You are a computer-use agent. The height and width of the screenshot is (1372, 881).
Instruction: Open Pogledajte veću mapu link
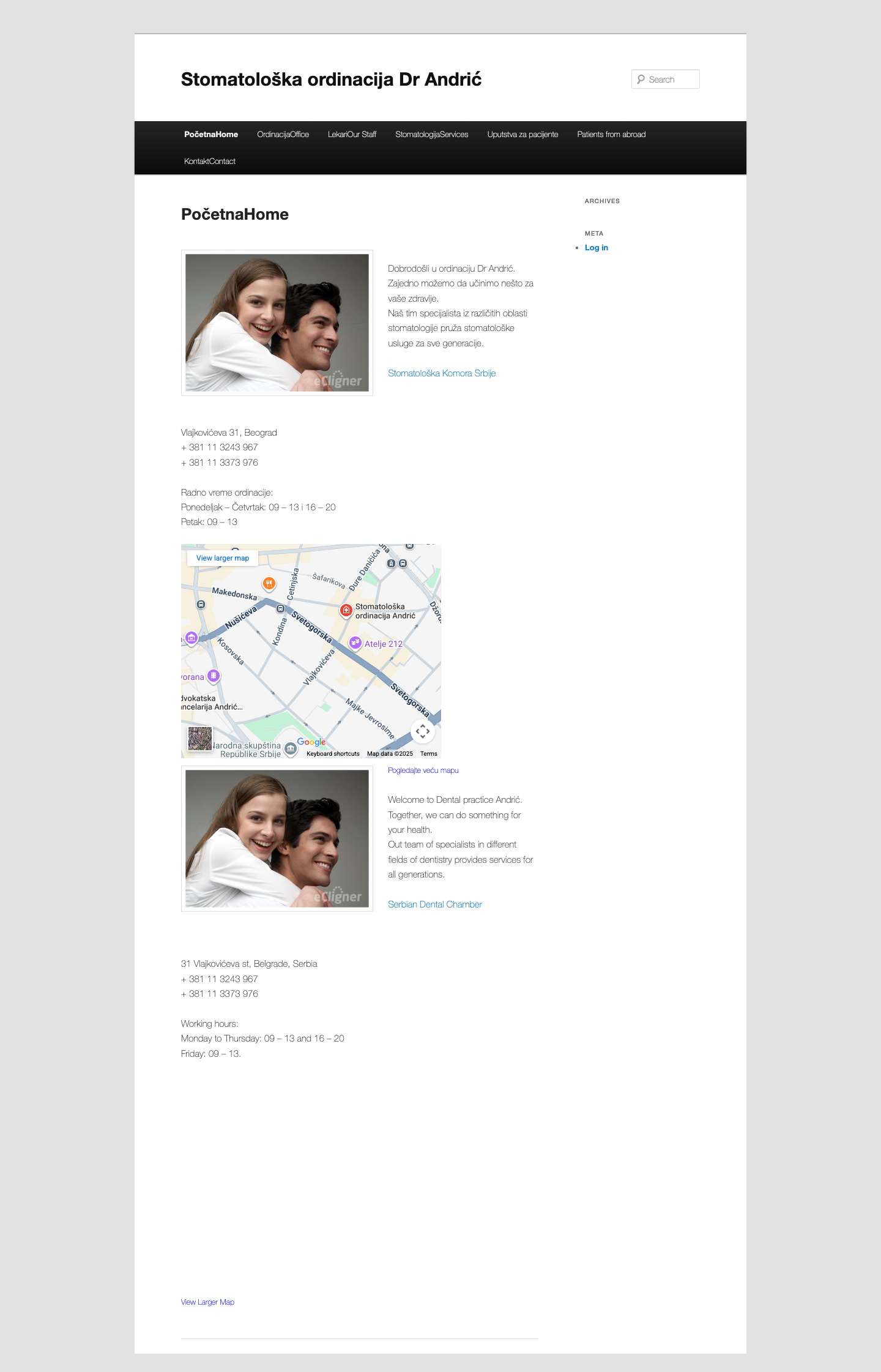point(423,770)
